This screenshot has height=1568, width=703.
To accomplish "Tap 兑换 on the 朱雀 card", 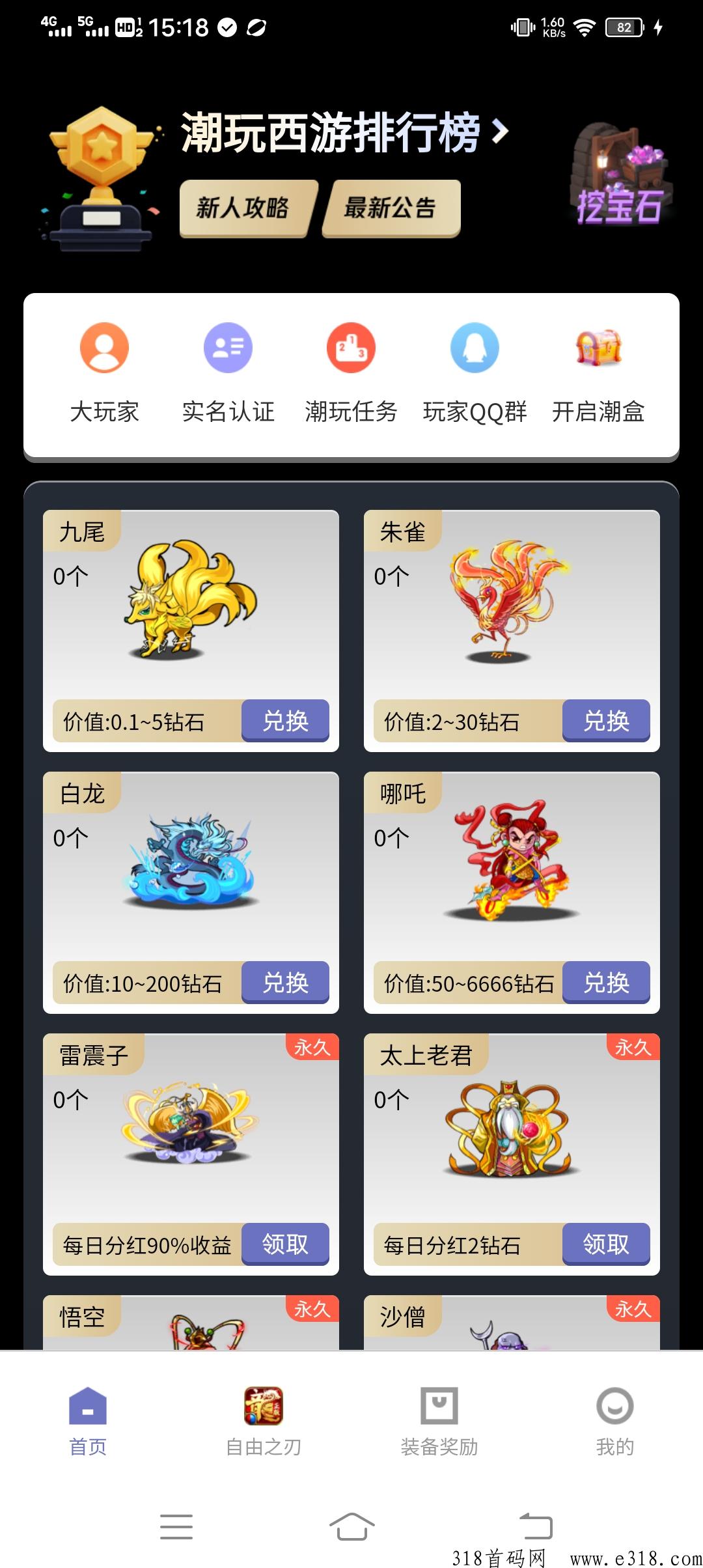I will click(606, 721).
